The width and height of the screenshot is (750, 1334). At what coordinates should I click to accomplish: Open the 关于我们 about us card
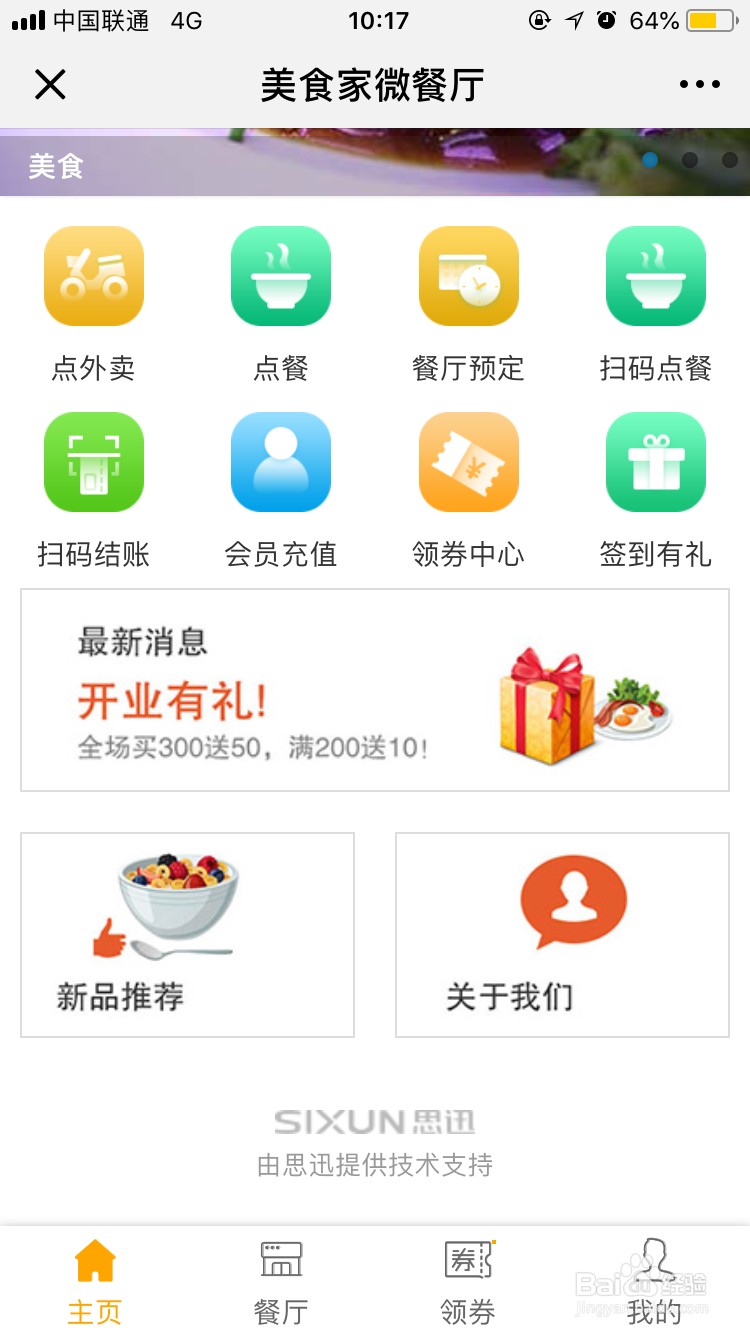[562, 933]
